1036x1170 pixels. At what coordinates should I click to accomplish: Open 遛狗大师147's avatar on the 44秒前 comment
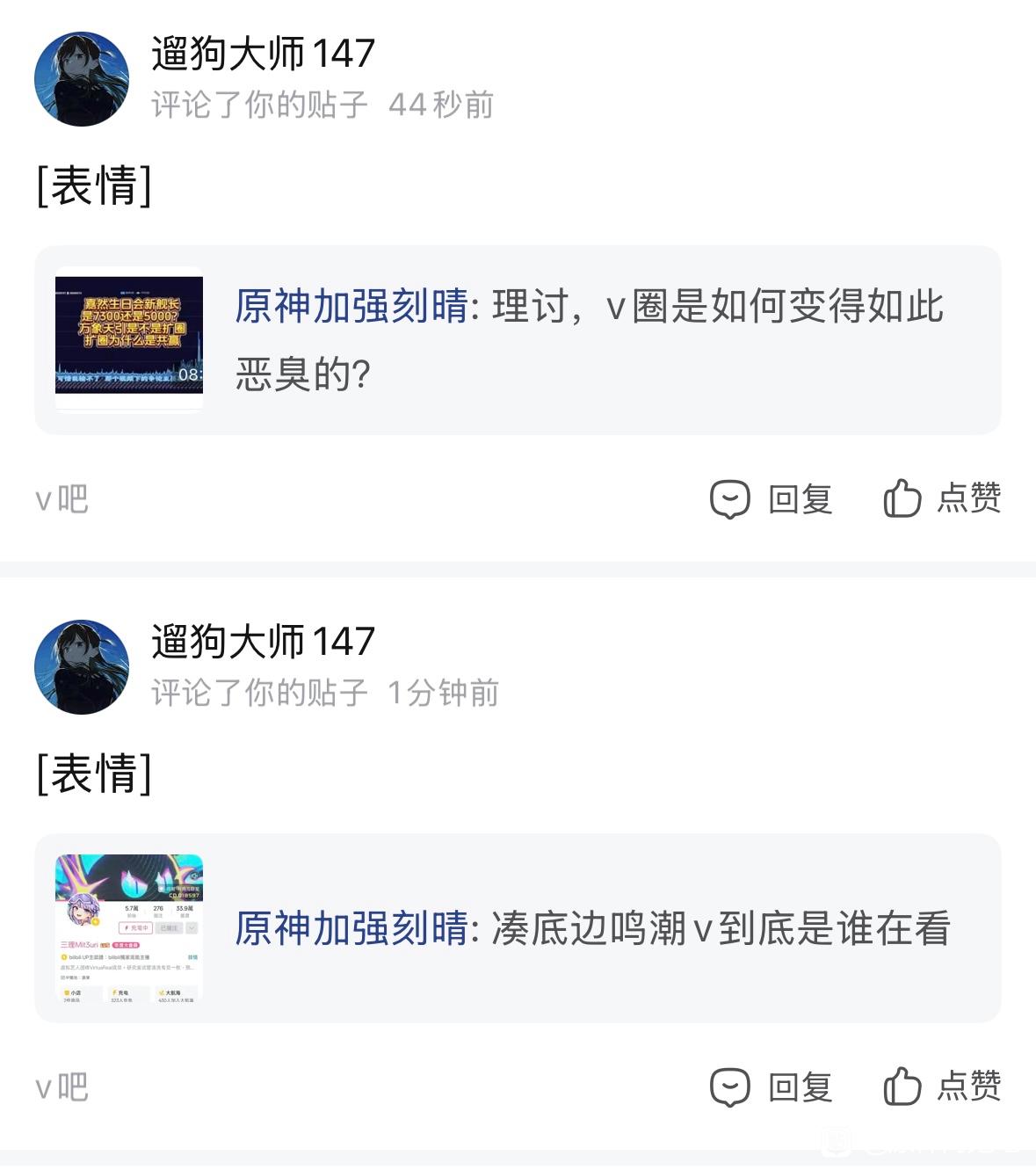coord(82,79)
